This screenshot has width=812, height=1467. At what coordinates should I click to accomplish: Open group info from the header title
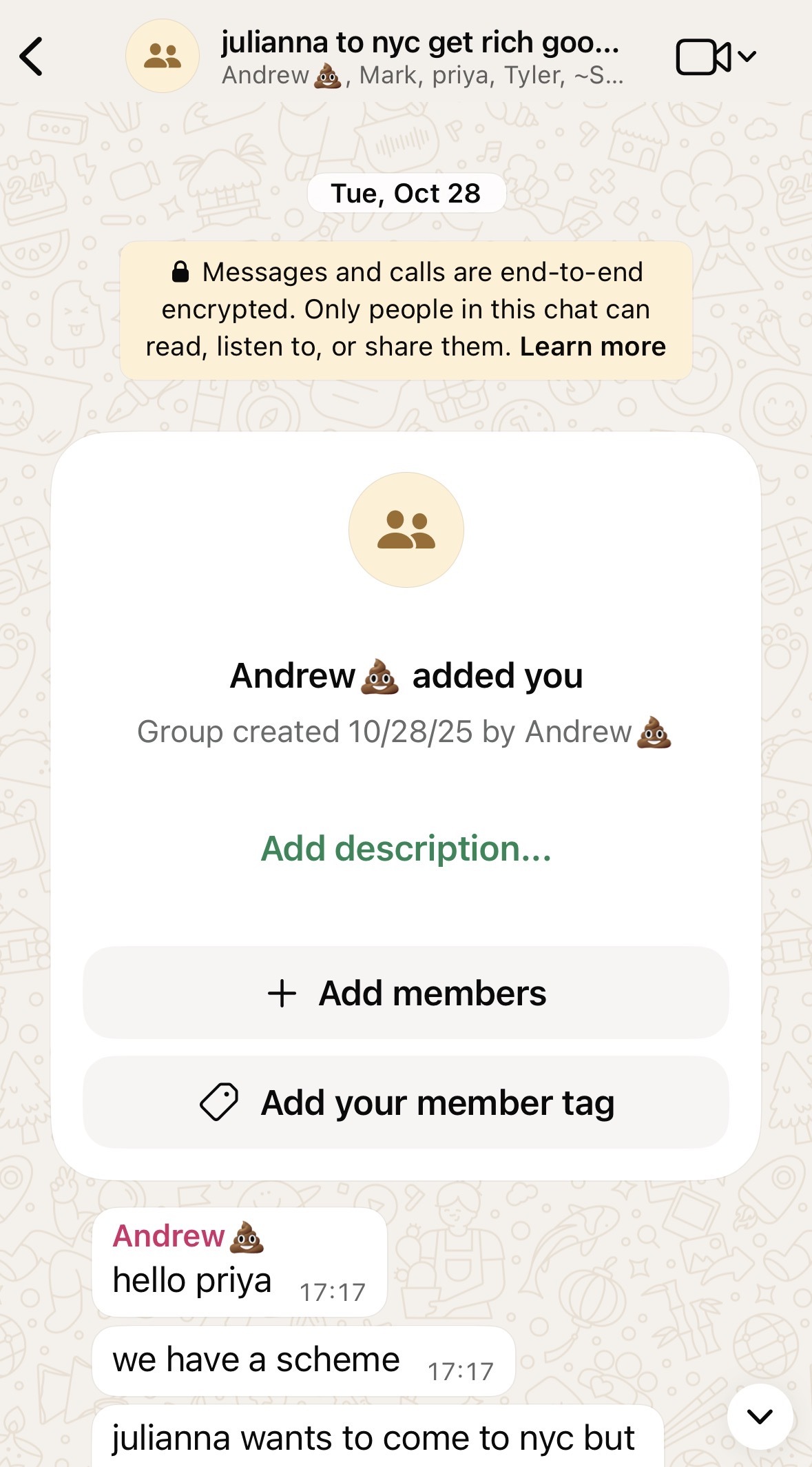[420, 43]
